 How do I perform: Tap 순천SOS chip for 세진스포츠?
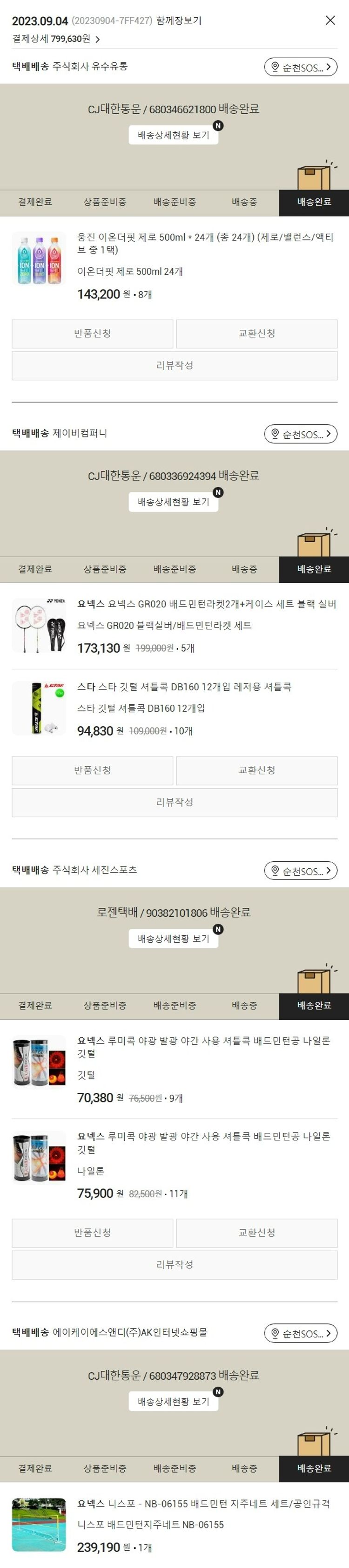tap(300, 871)
